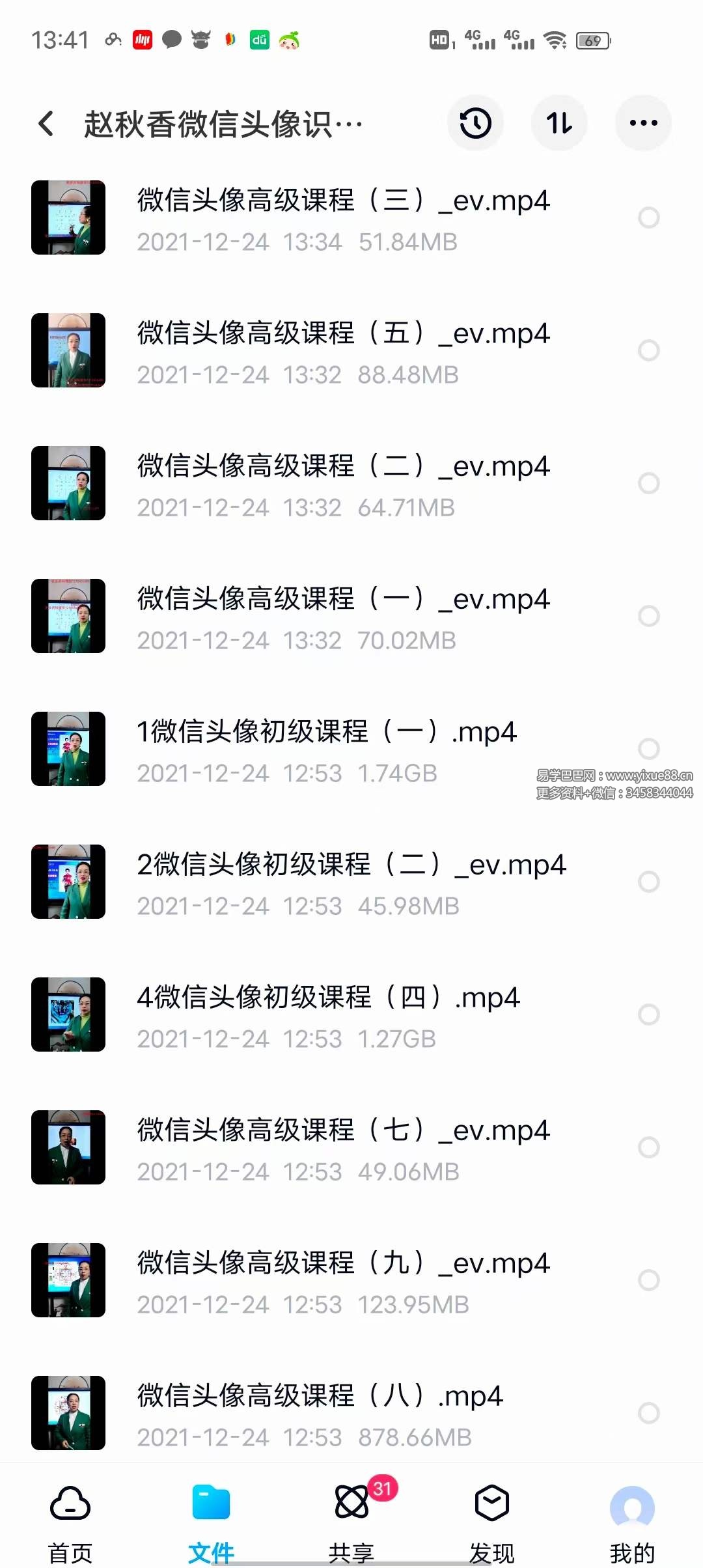
Task: Expand the truncated folder title 赵秋香微信头像识
Action: pos(221,122)
